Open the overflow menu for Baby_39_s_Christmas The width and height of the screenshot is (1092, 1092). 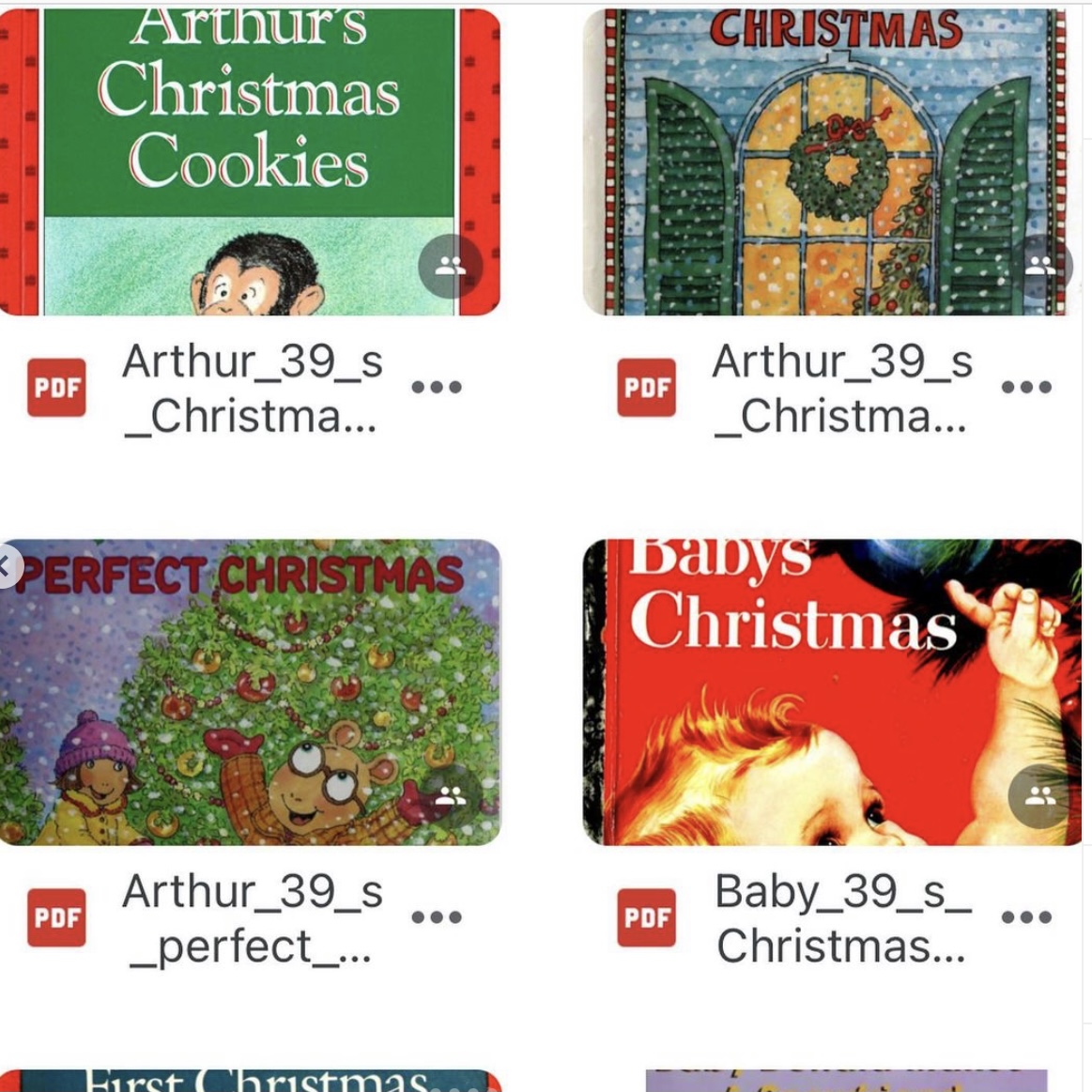click(1026, 917)
